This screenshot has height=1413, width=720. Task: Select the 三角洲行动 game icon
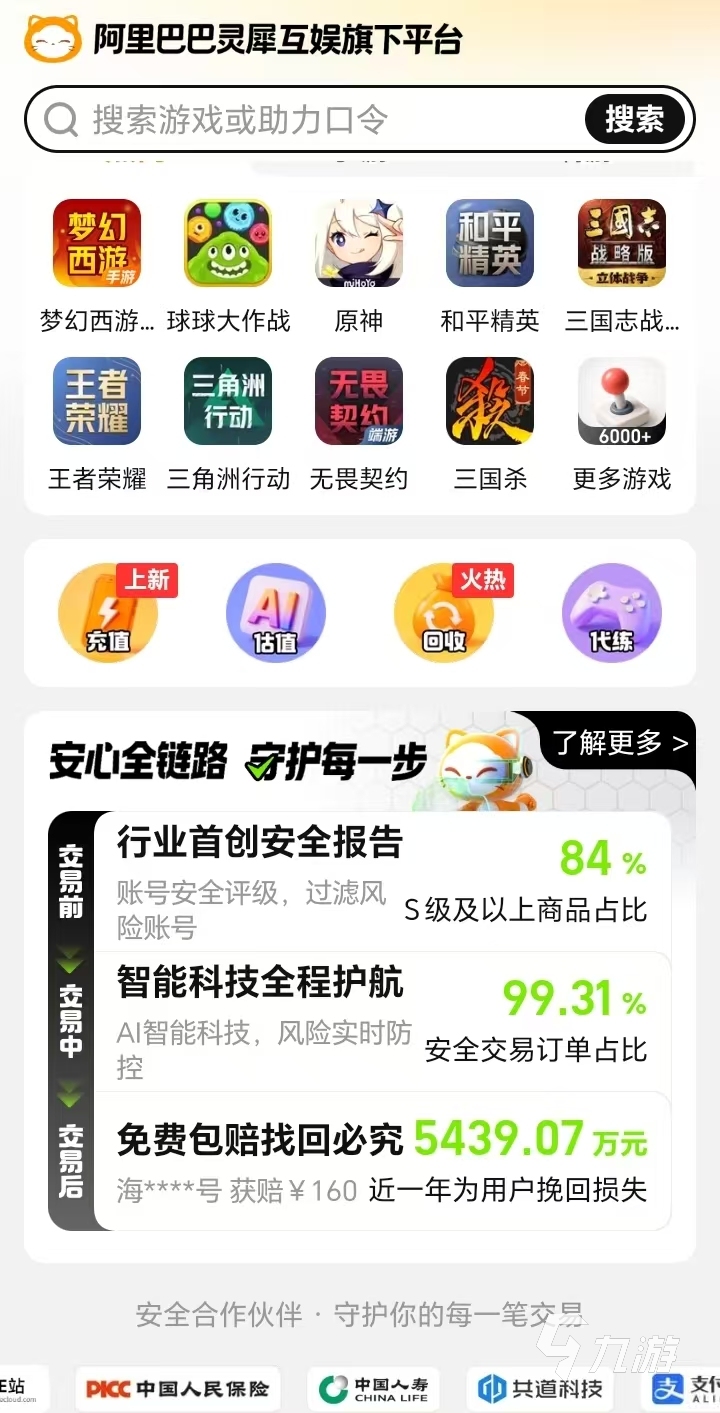pos(226,400)
